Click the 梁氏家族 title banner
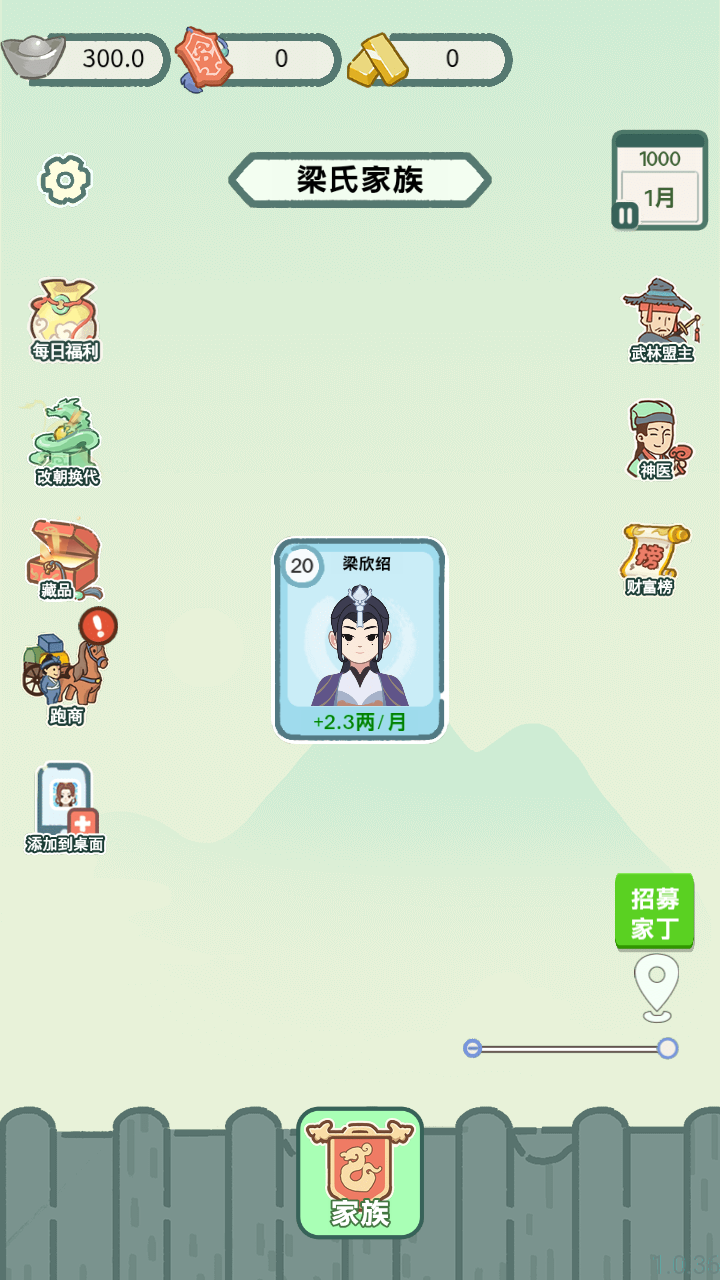720x1280 pixels. 360,178
